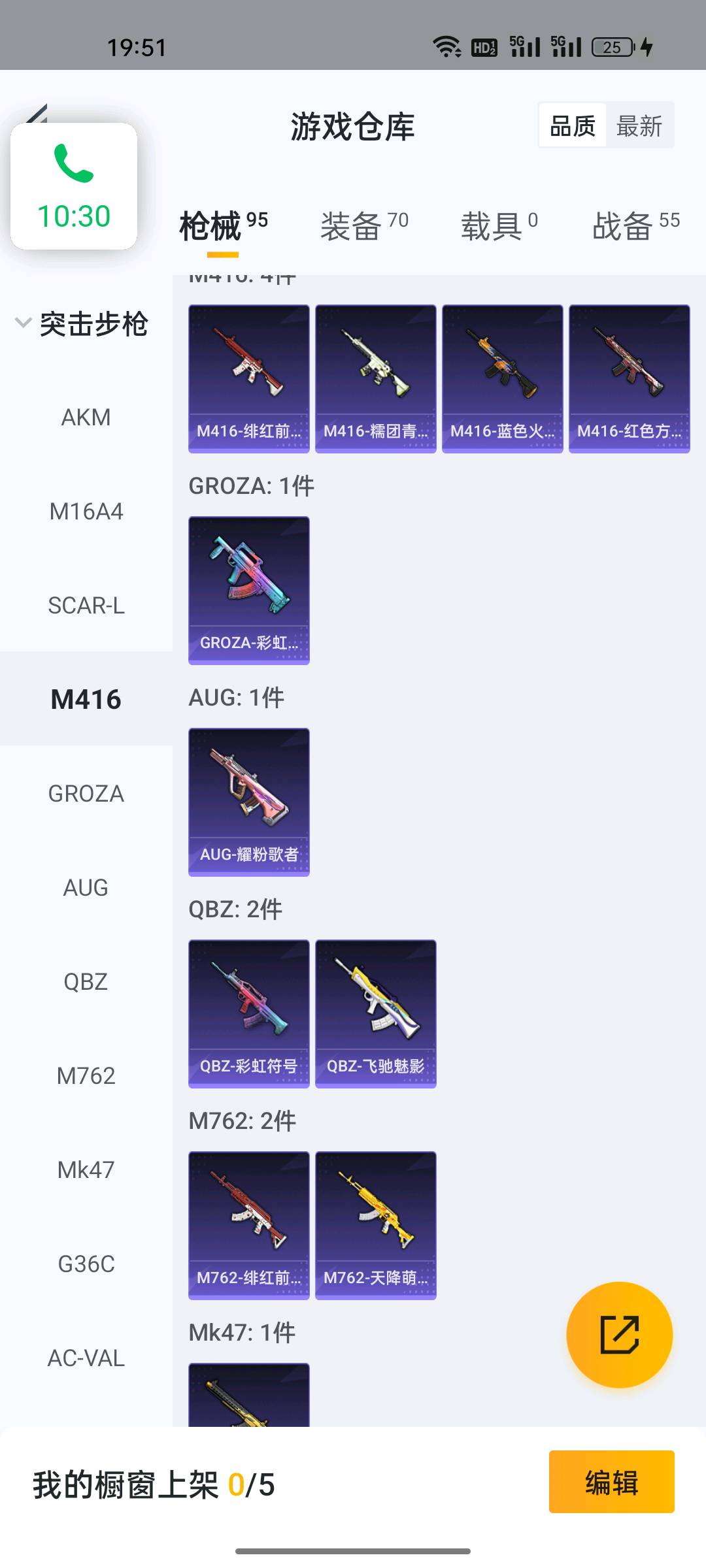This screenshot has width=706, height=1568.
Task: Sort by 最新
Action: click(x=639, y=125)
